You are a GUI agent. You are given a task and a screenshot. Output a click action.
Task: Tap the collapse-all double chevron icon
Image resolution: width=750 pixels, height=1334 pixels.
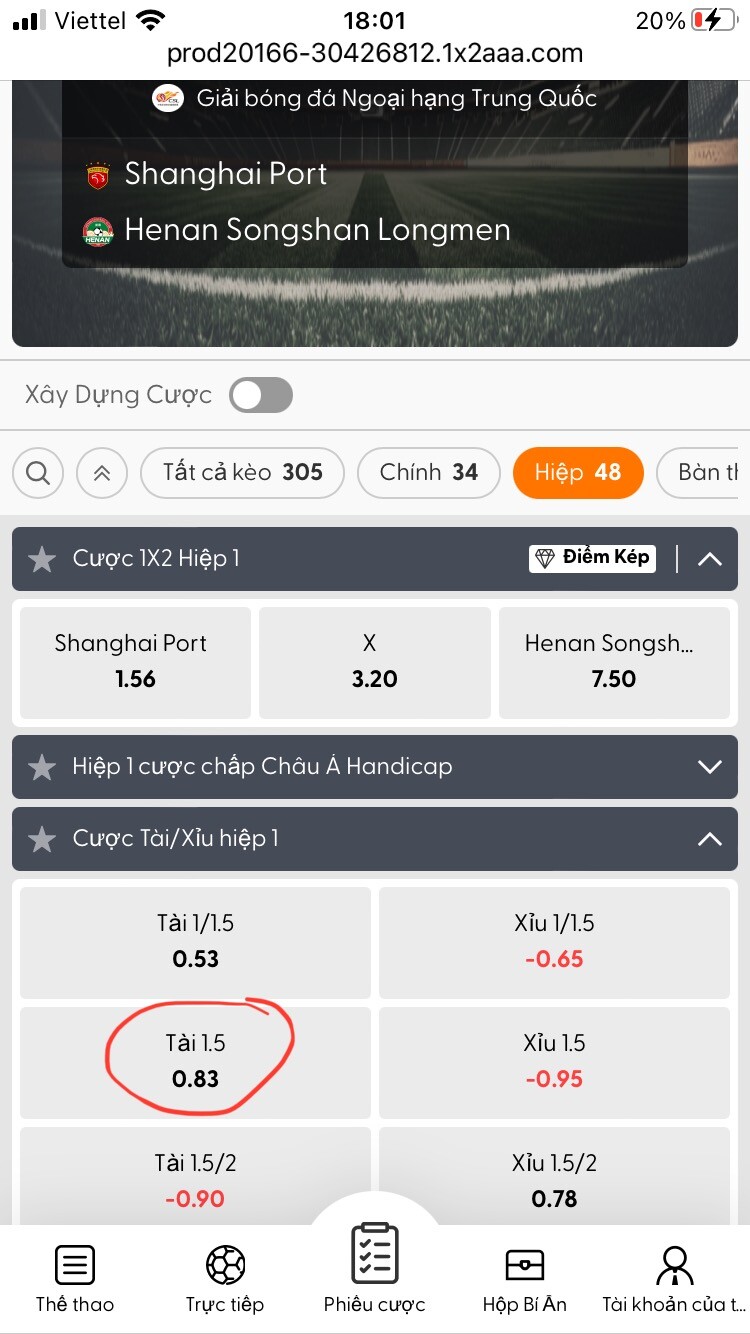(x=101, y=472)
